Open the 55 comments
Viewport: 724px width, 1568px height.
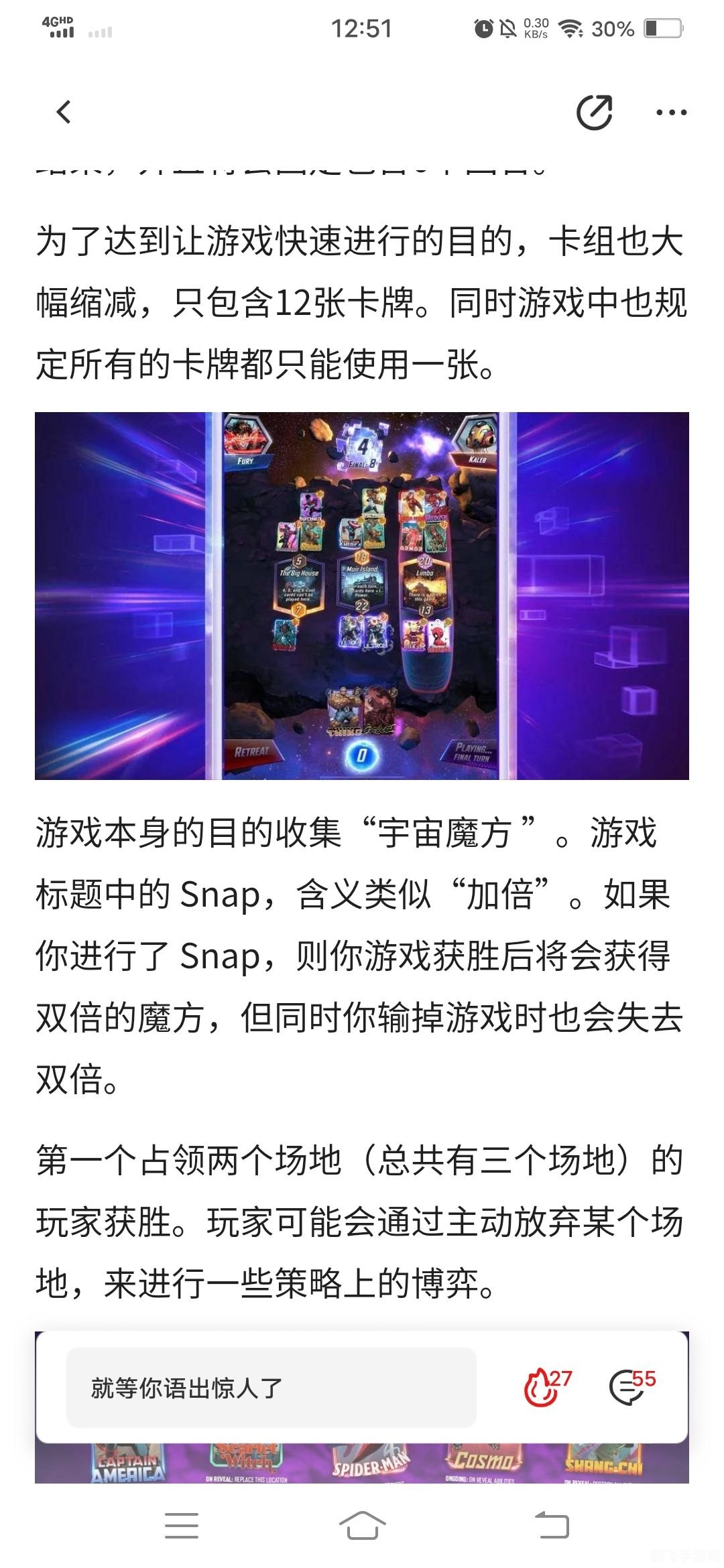(630, 1386)
